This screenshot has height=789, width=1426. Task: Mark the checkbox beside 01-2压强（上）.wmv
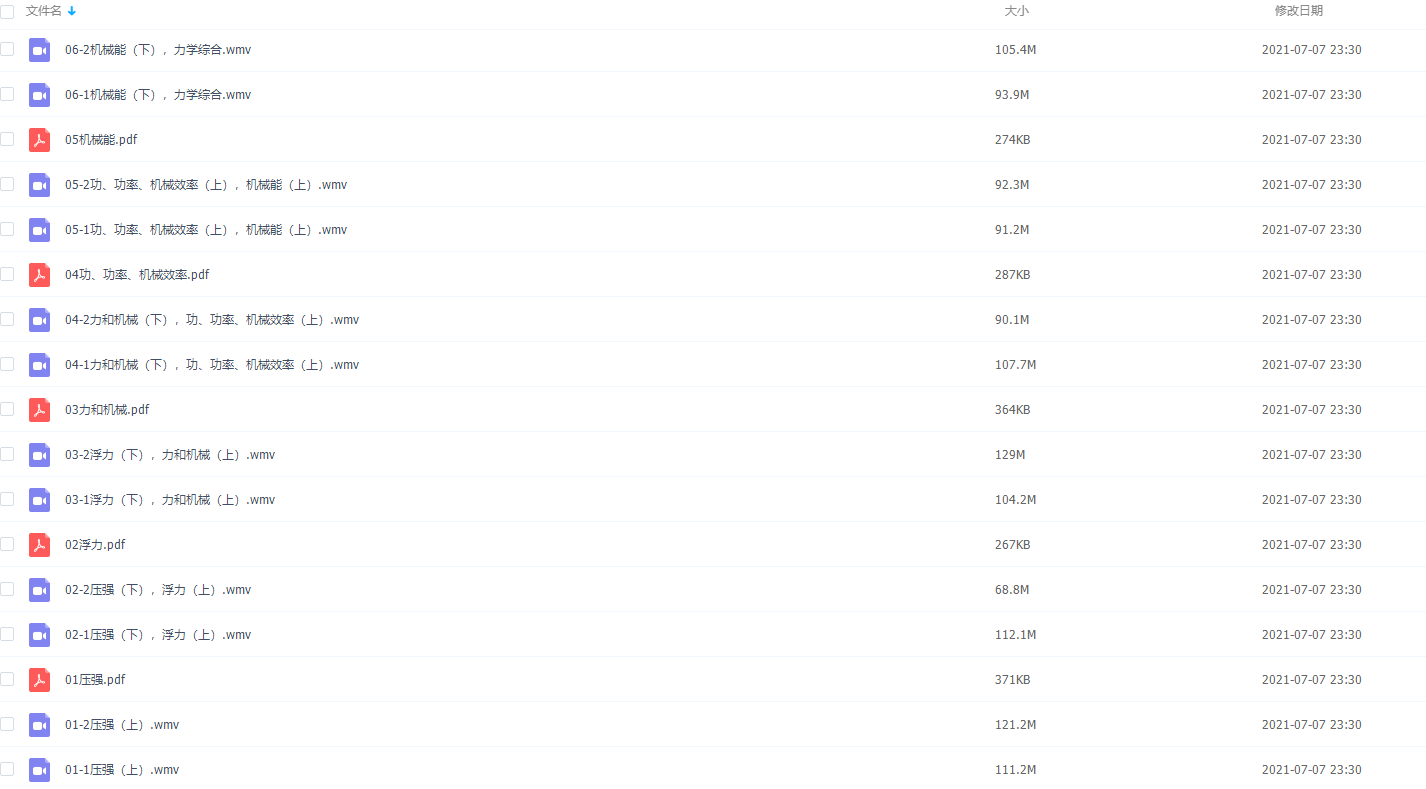click(7, 724)
